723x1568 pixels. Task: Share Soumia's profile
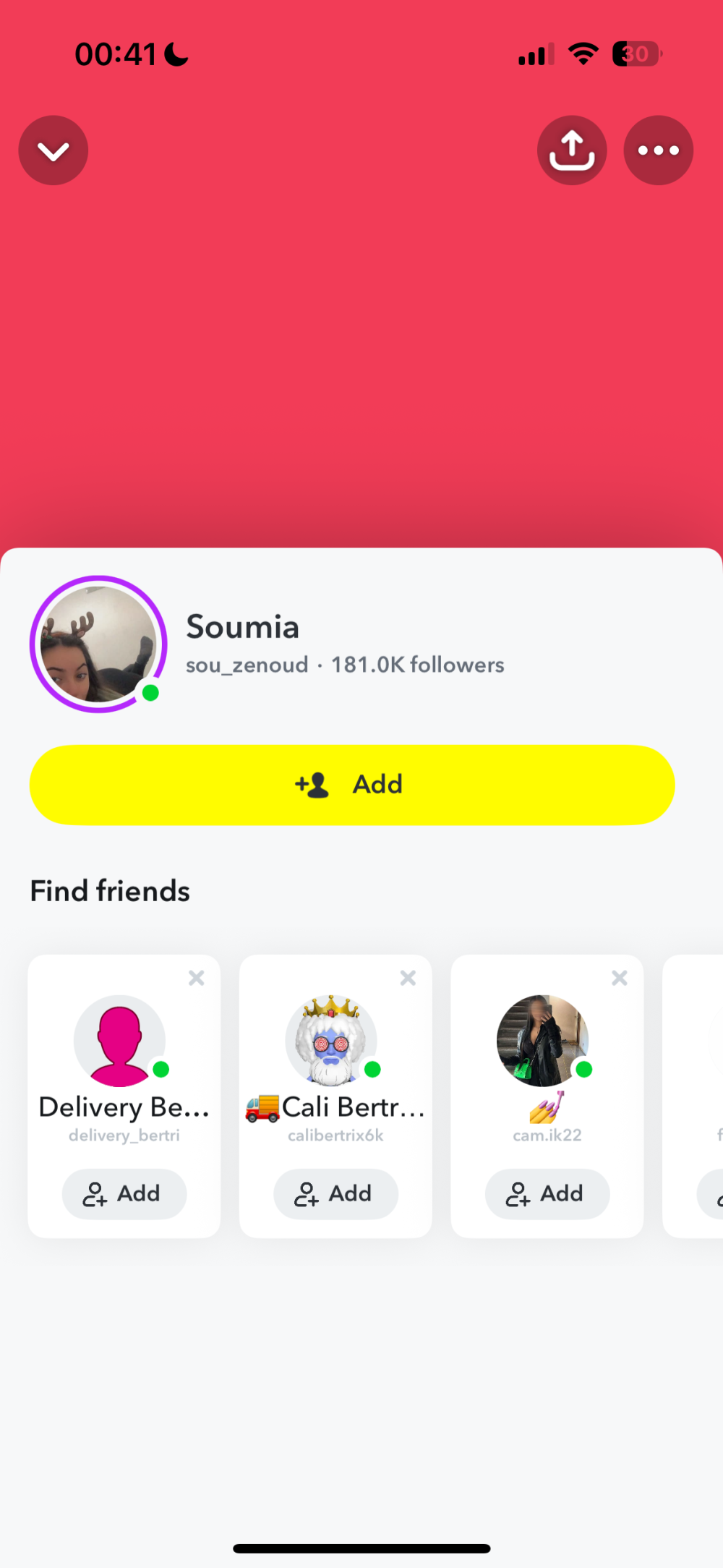click(571, 150)
